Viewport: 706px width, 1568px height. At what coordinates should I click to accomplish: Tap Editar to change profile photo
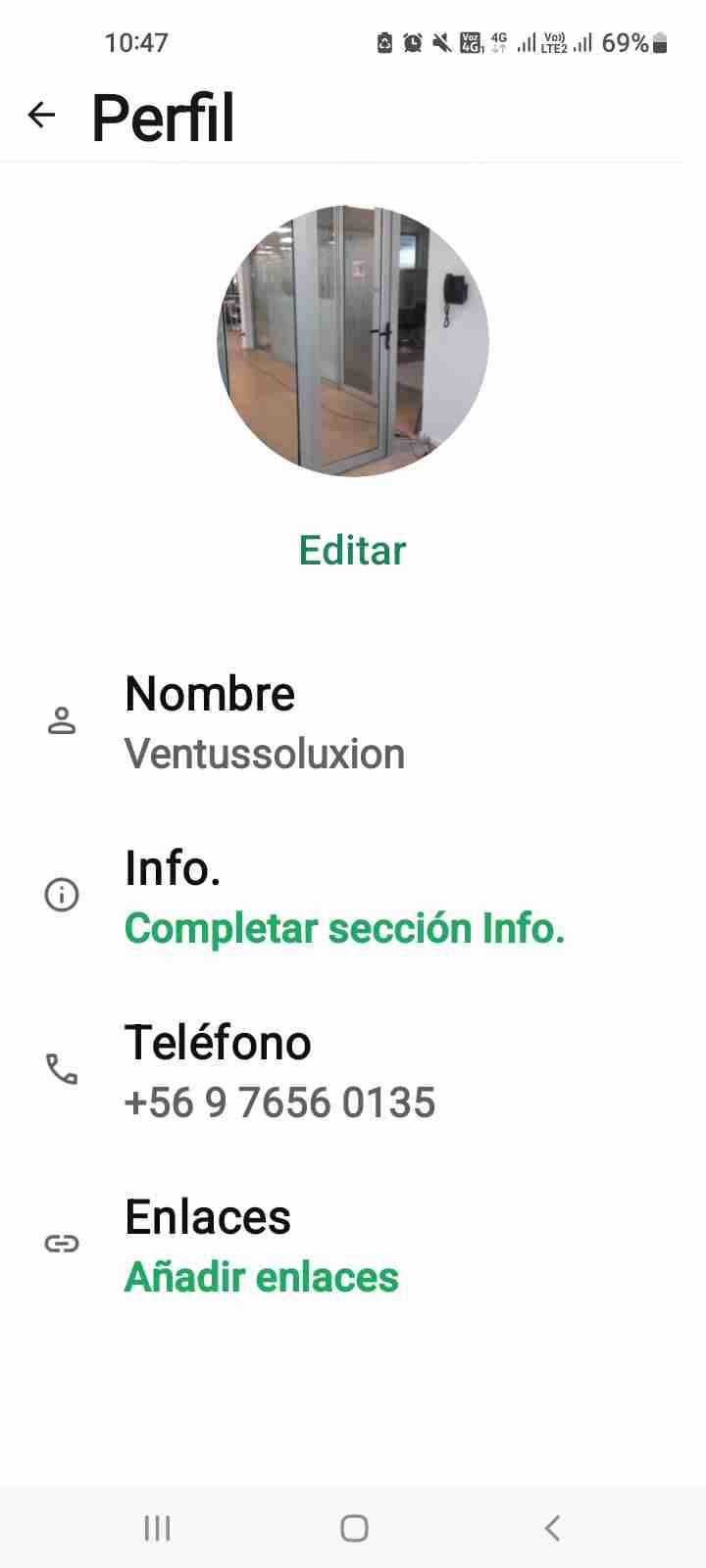click(352, 551)
